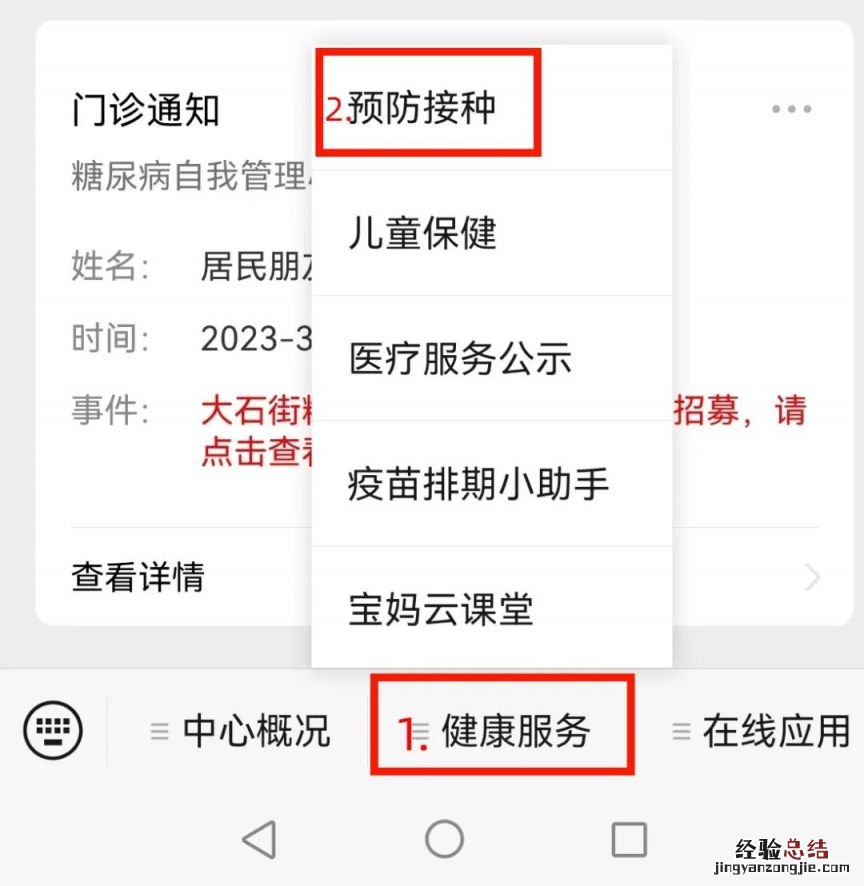This screenshot has height=886, width=864.
Task: Open 儿童保健 in the popup menu
Action: pos(422,233)
